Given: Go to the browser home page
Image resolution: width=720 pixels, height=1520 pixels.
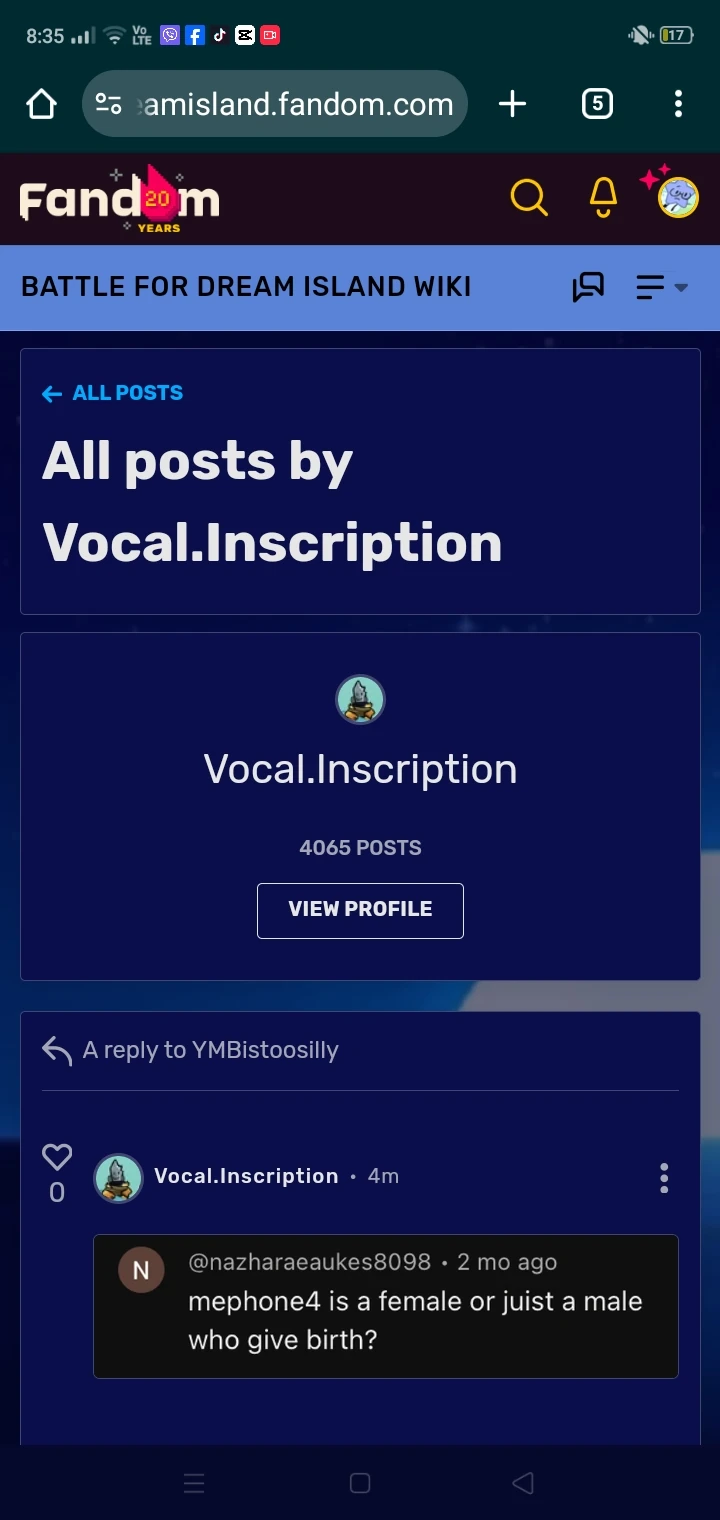Looking at the screenshot, I should click(41, 104).
